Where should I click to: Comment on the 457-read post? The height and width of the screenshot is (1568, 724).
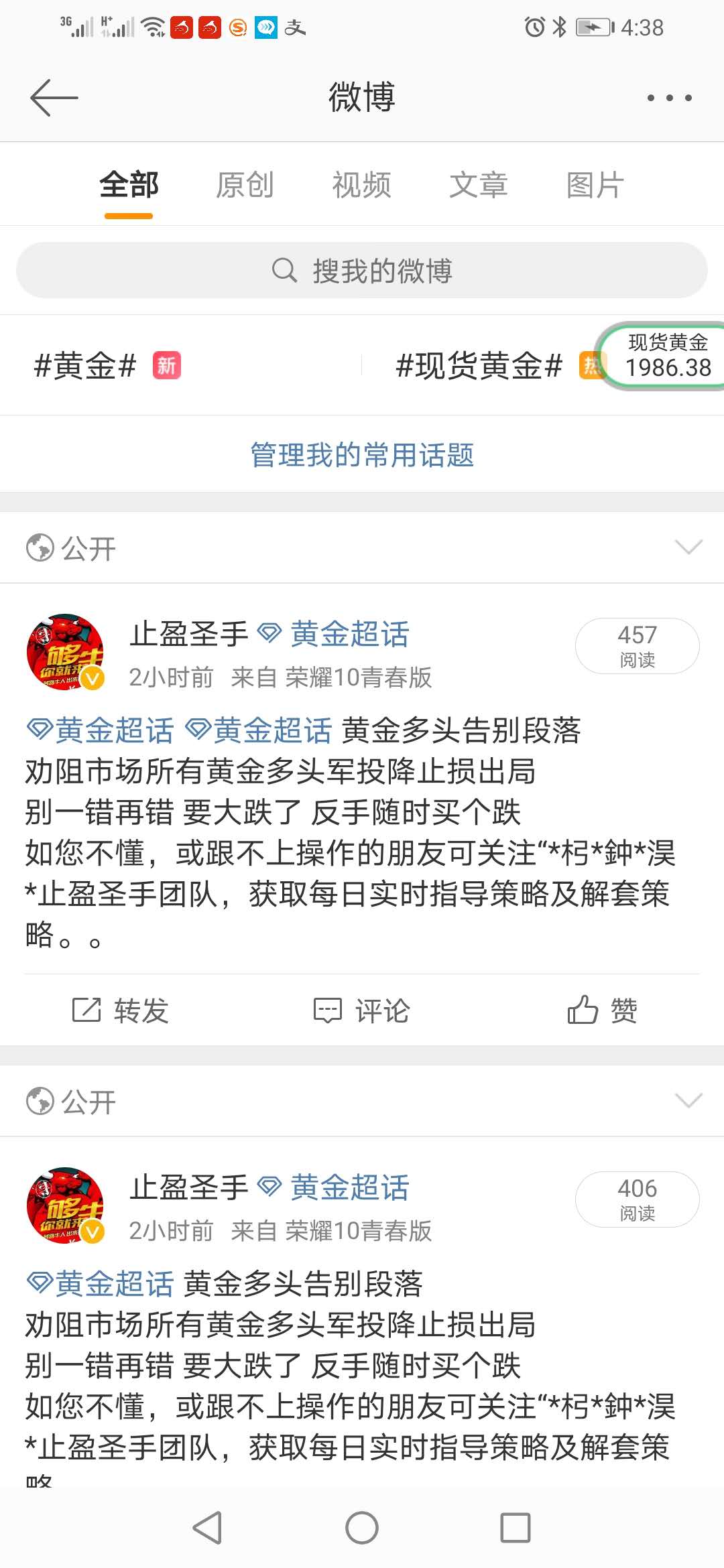(362, 1010)
